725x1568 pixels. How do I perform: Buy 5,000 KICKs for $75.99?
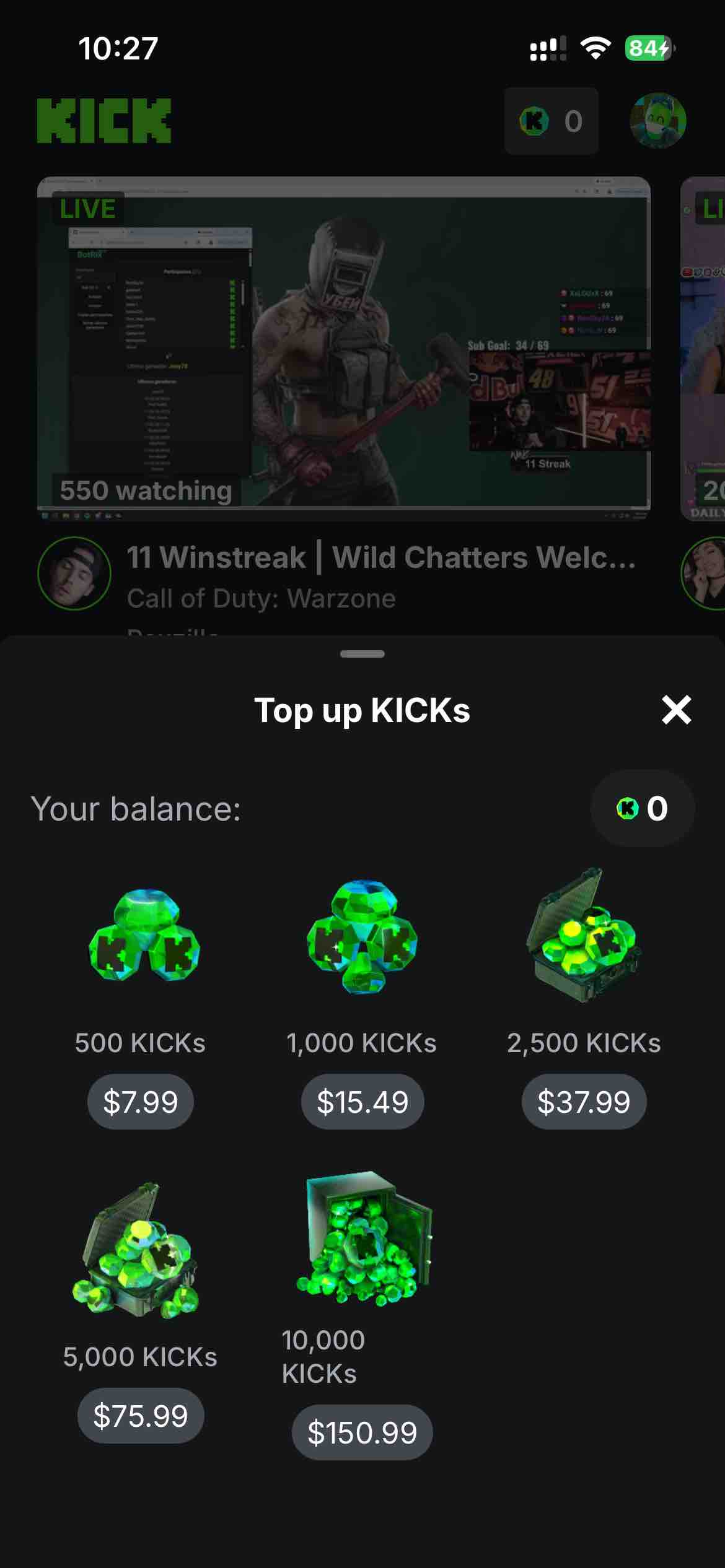click(x=140, y=1415)
